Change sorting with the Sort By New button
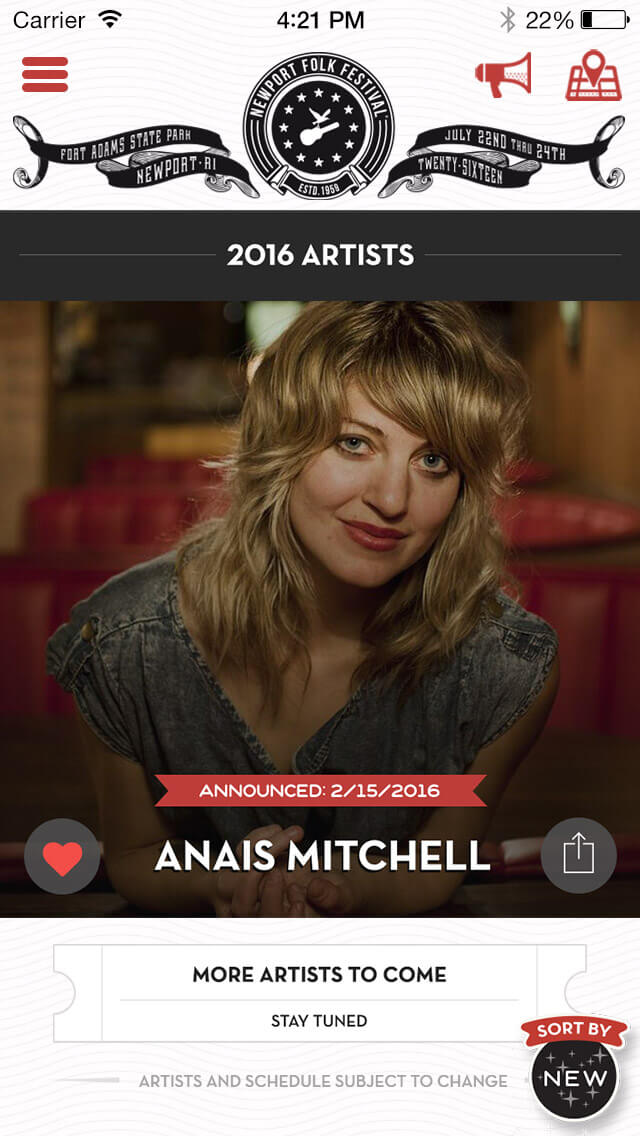This screenshot has height=1136, width=640. 574,1076
